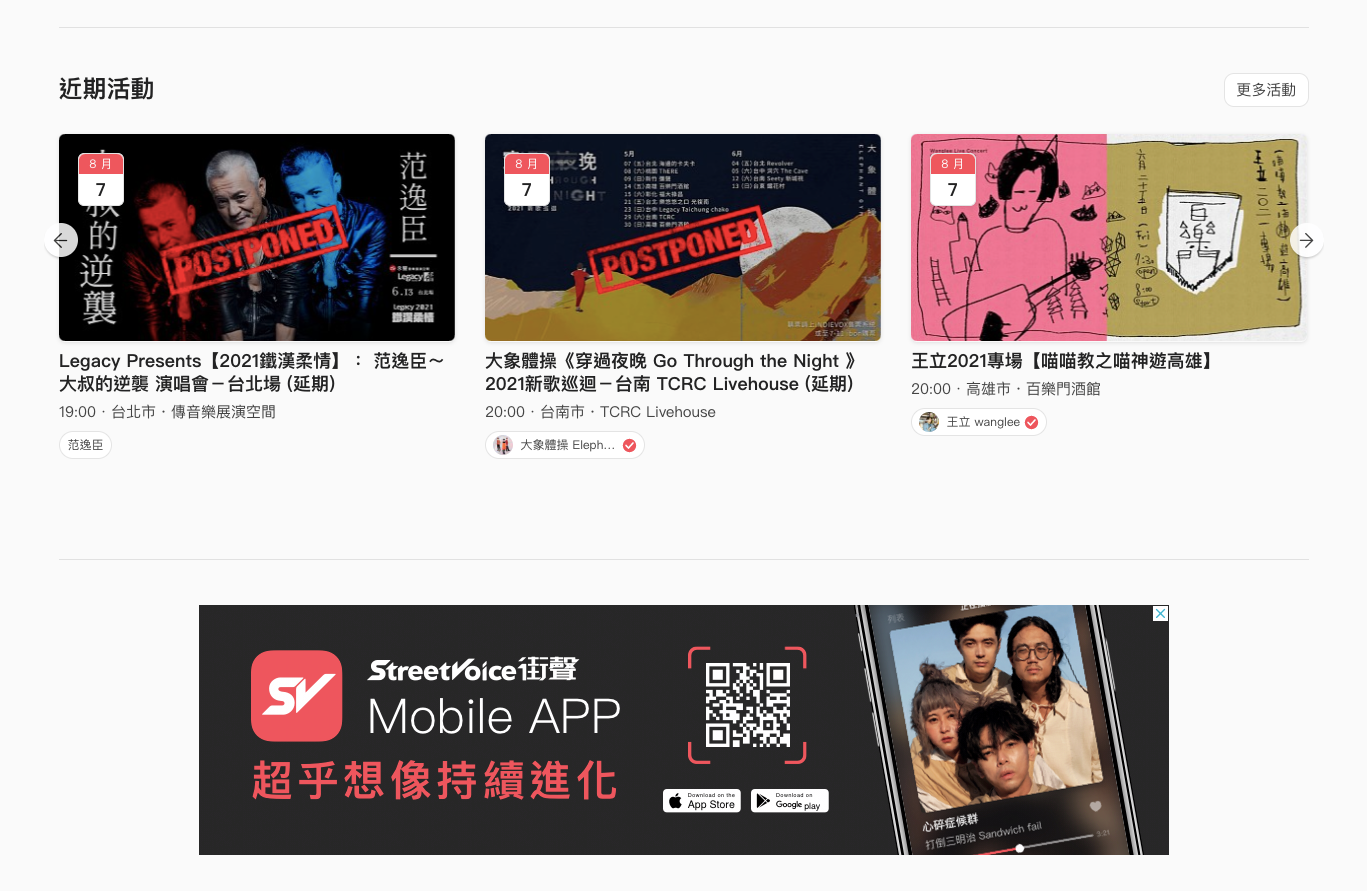
Task: Open the 大象體操 Eleph... artist chip
Action: click(x=565, y=445)
